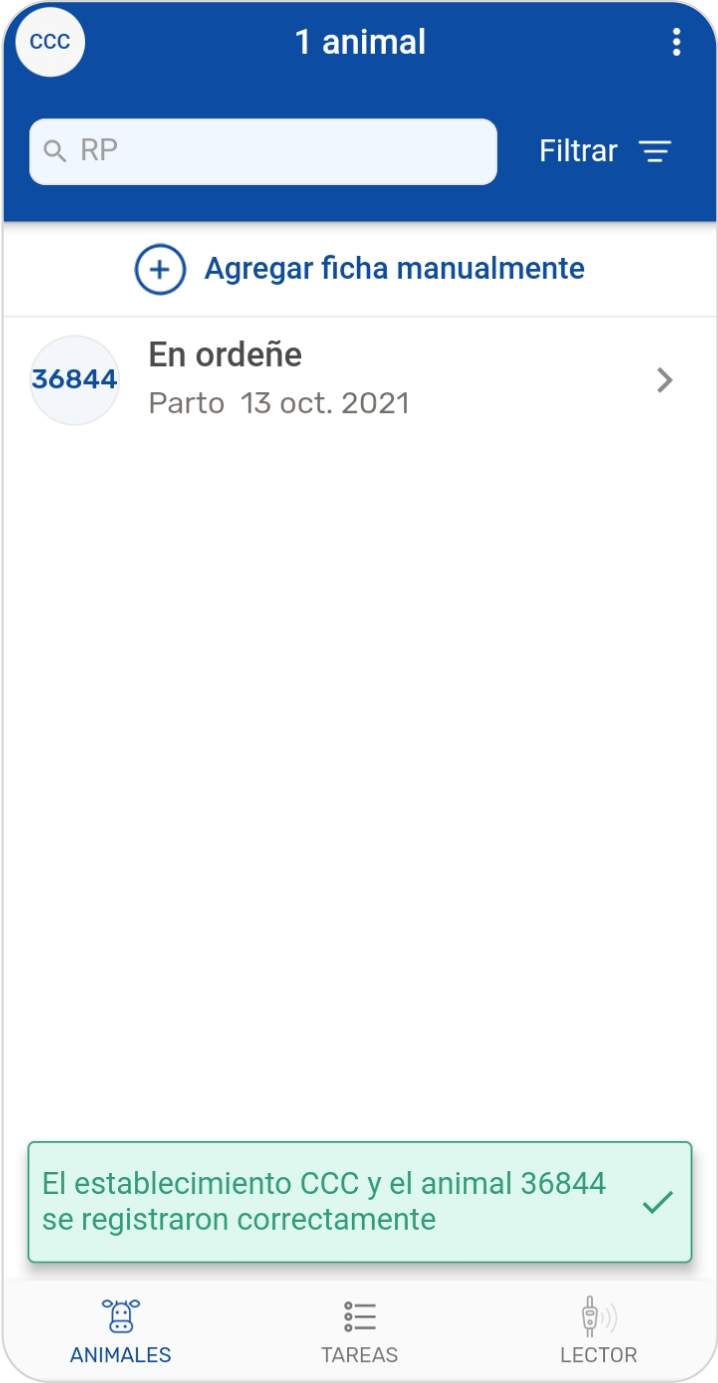The height and width of the screenshot is (1383, 718).
Task: Open the Filtrar filter options
Action: tap(605, 152)
